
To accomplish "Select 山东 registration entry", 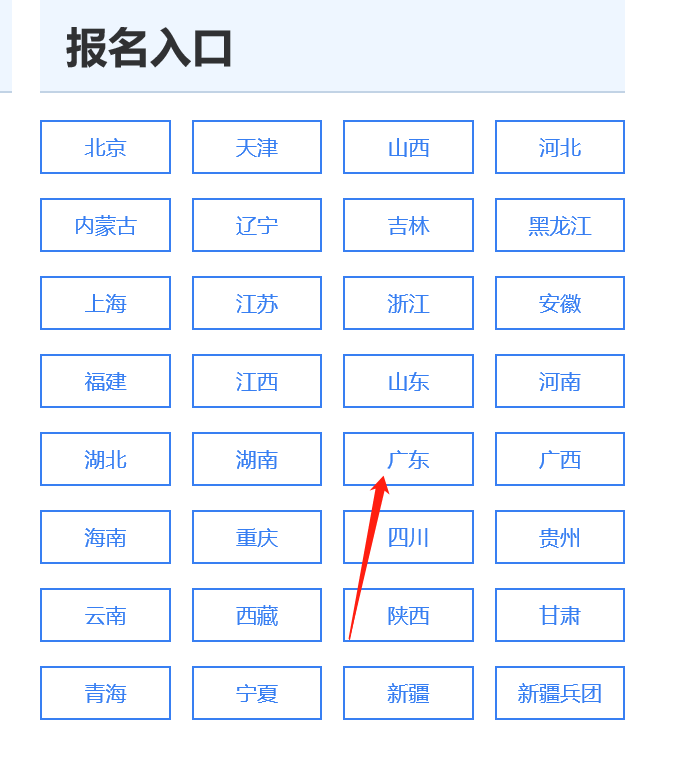I will pos(408,381).
